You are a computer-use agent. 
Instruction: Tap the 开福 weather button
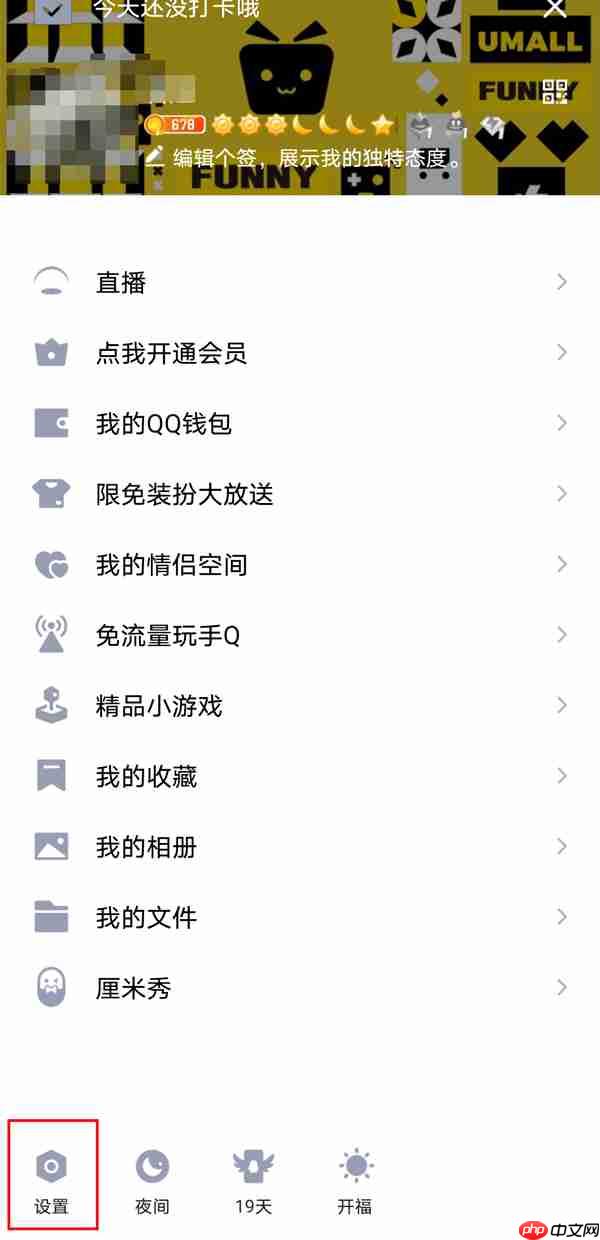[355, 1181]
